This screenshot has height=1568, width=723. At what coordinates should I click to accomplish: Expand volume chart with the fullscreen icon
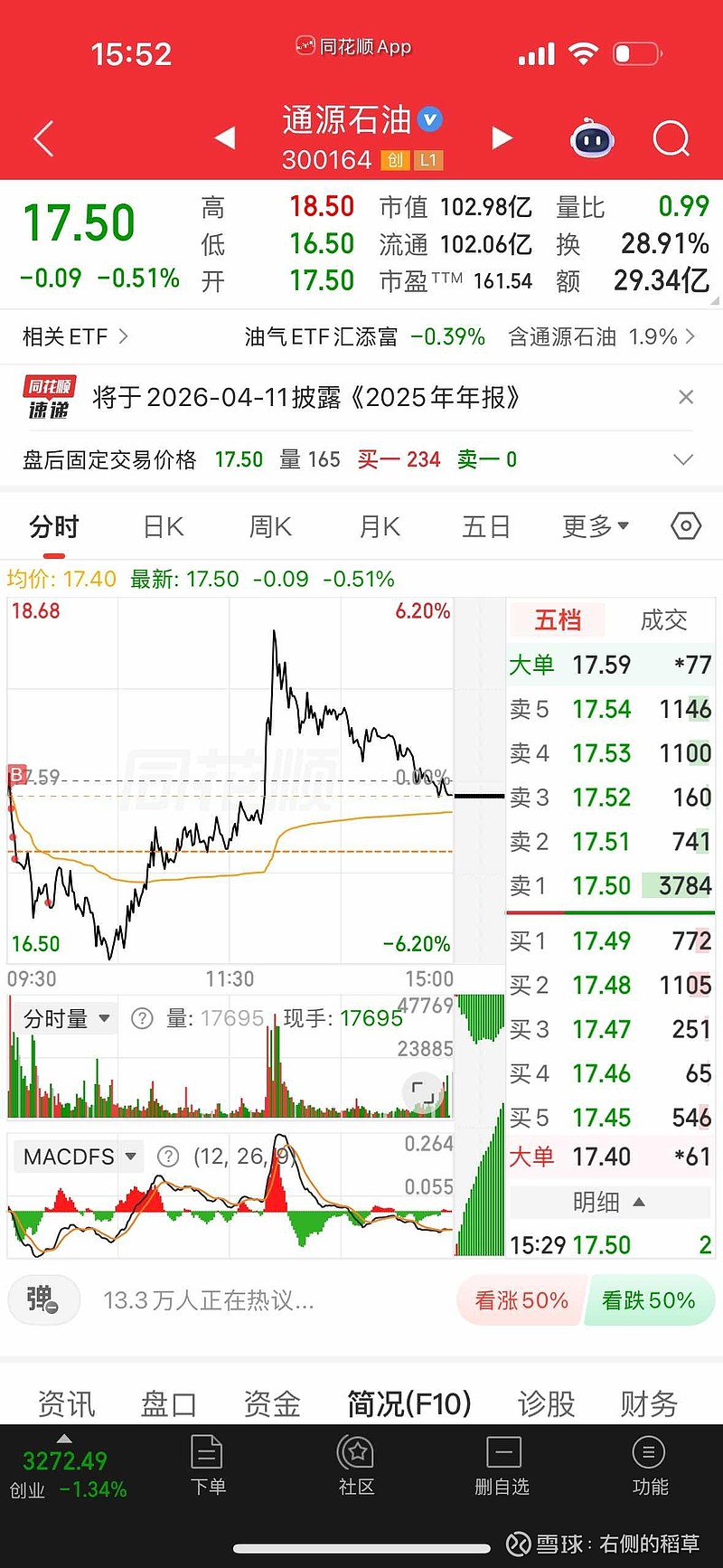pos(422,1091)
